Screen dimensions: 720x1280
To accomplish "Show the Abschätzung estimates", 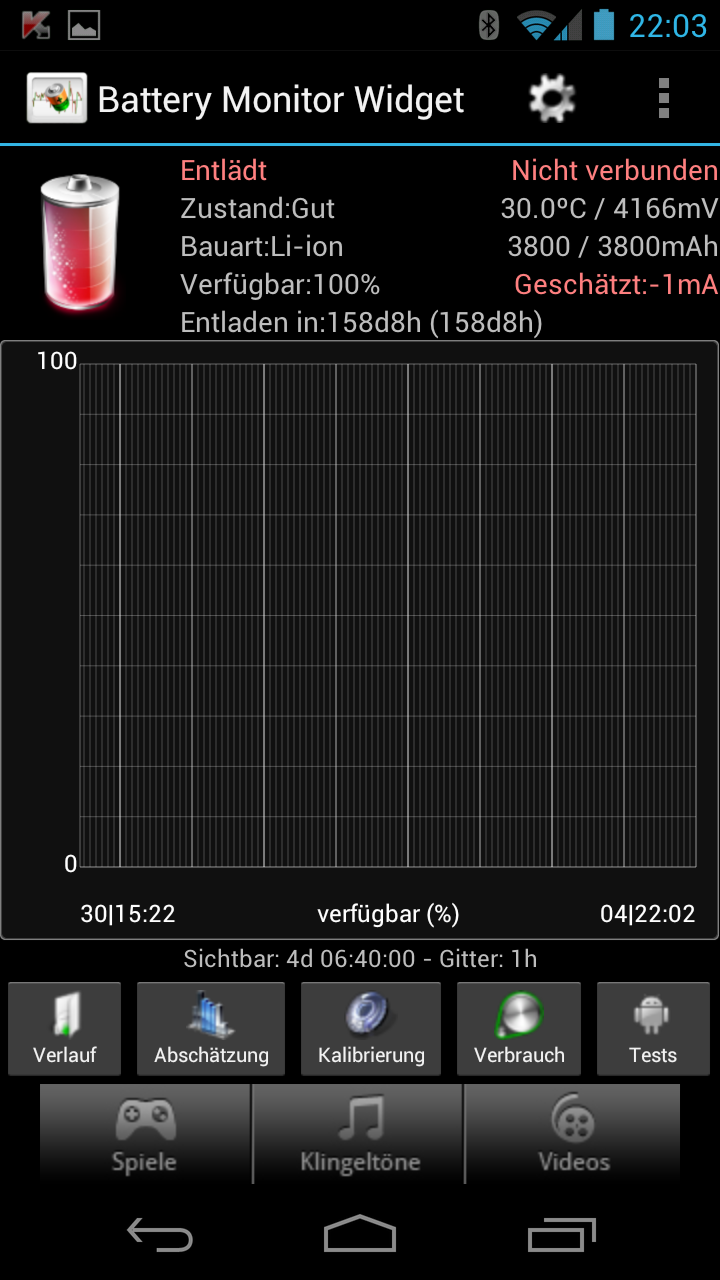I will [211, 1029].
